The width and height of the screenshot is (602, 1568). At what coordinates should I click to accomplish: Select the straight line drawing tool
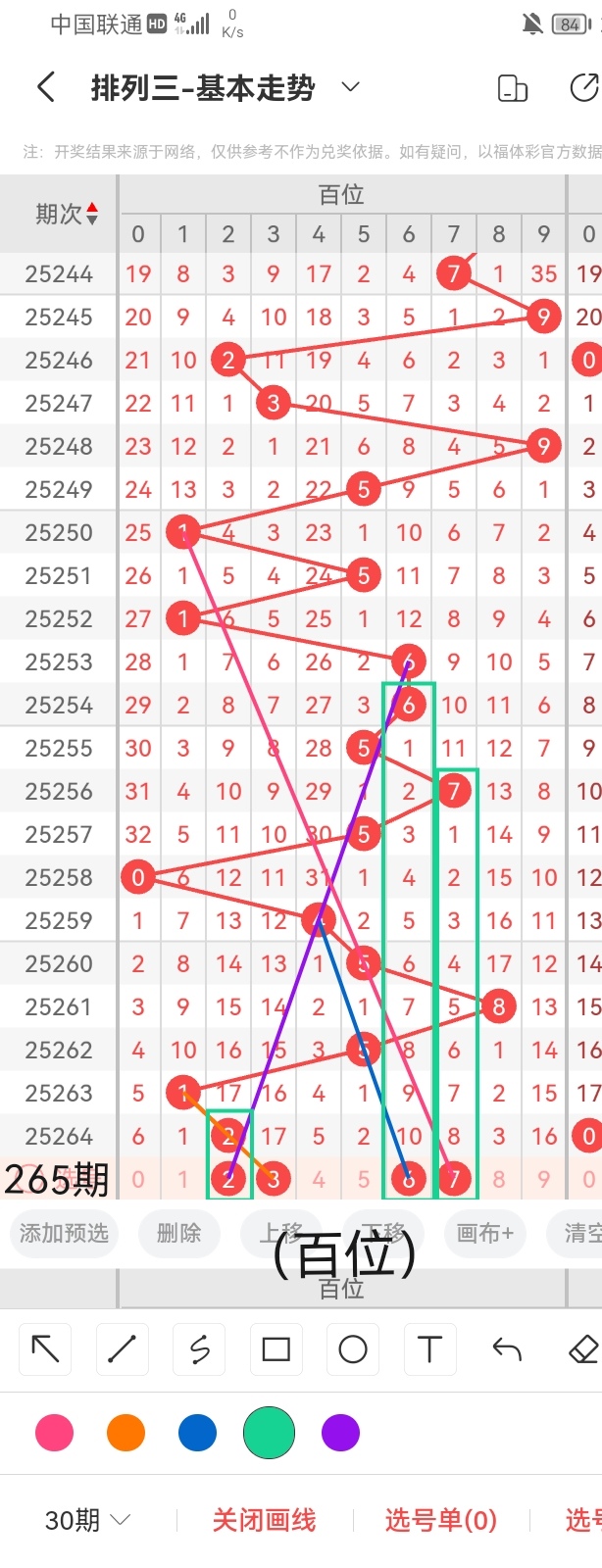tap(122, 1349)
